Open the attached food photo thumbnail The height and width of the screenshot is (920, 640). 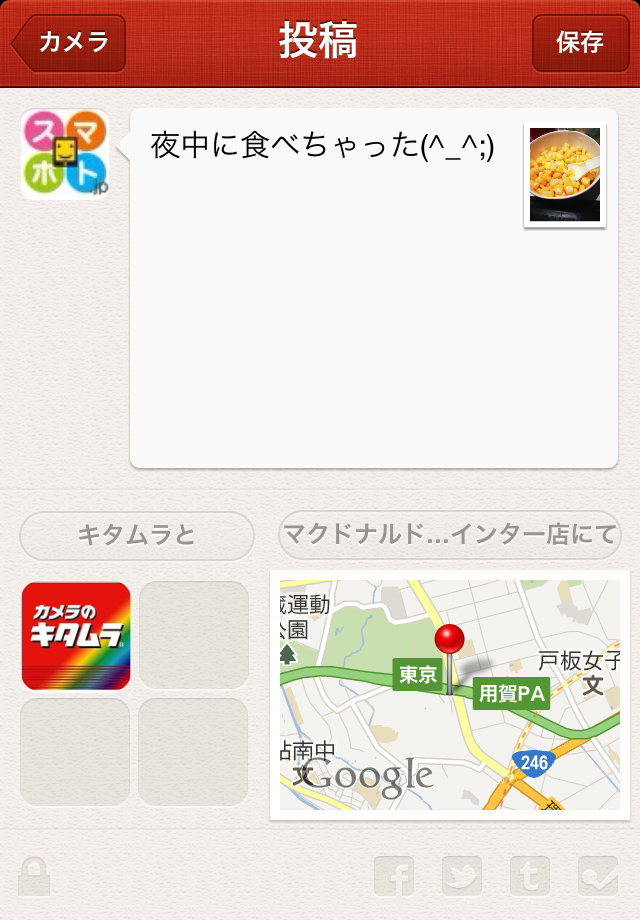point(564,175)
